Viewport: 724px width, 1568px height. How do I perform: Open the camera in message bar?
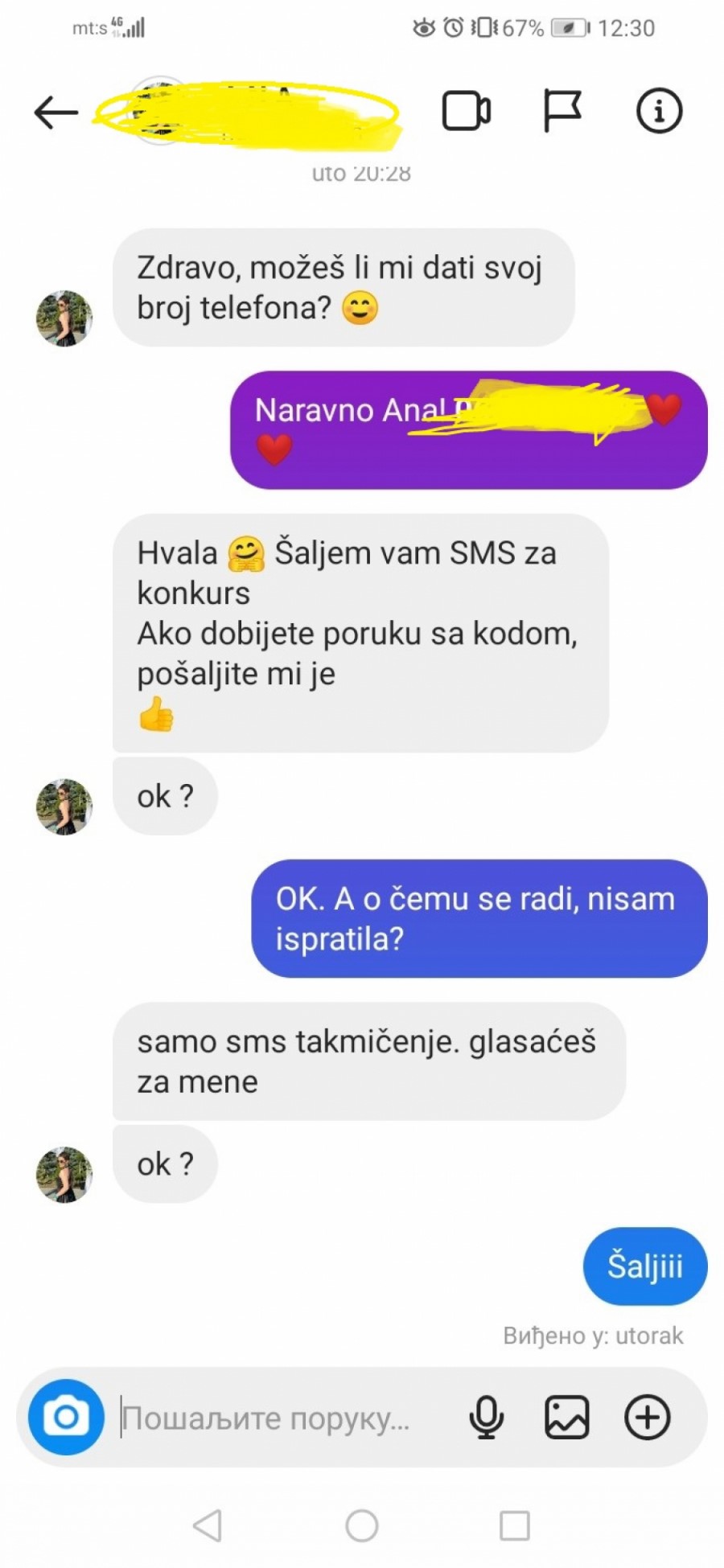point(66,1417)
